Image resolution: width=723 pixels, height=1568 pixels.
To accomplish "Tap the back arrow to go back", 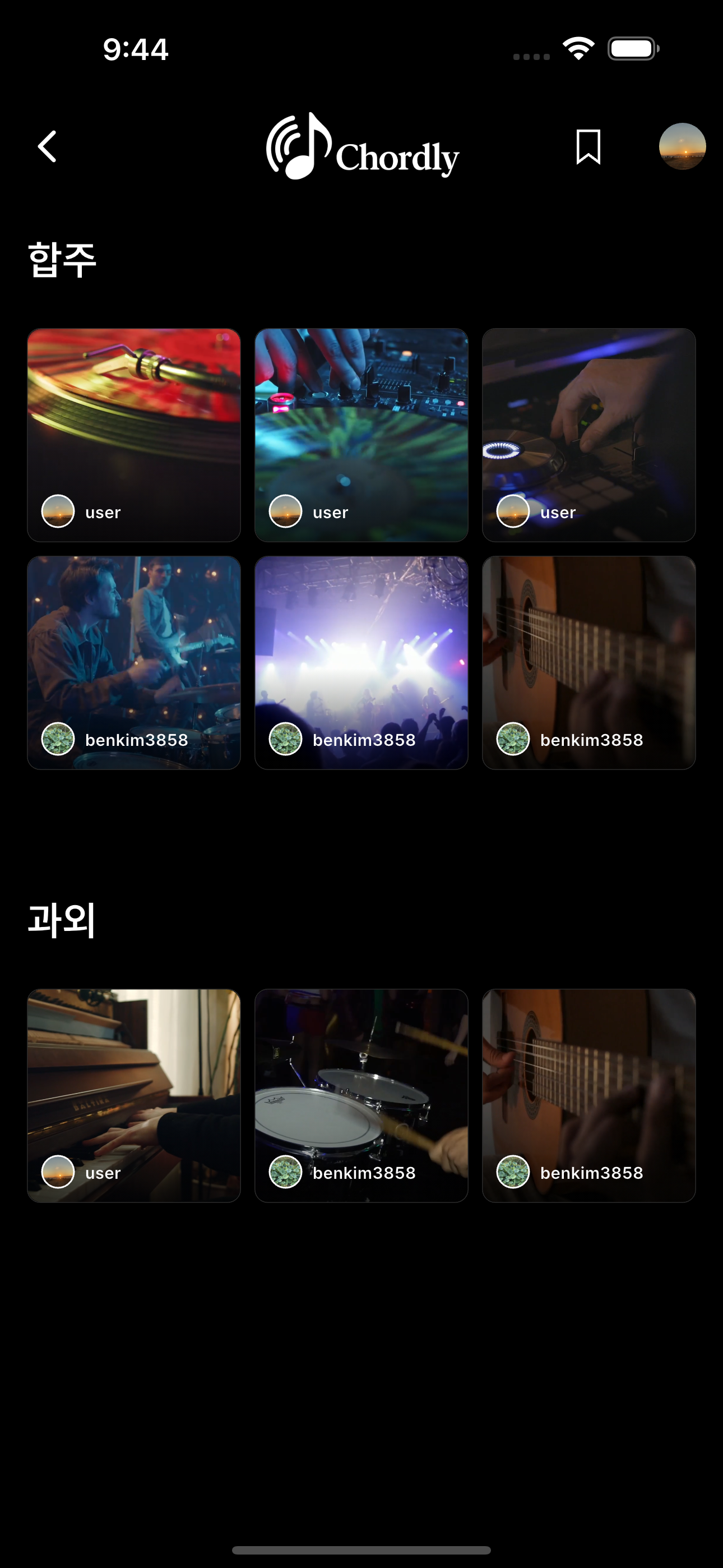I will click(x=47, y=146).
